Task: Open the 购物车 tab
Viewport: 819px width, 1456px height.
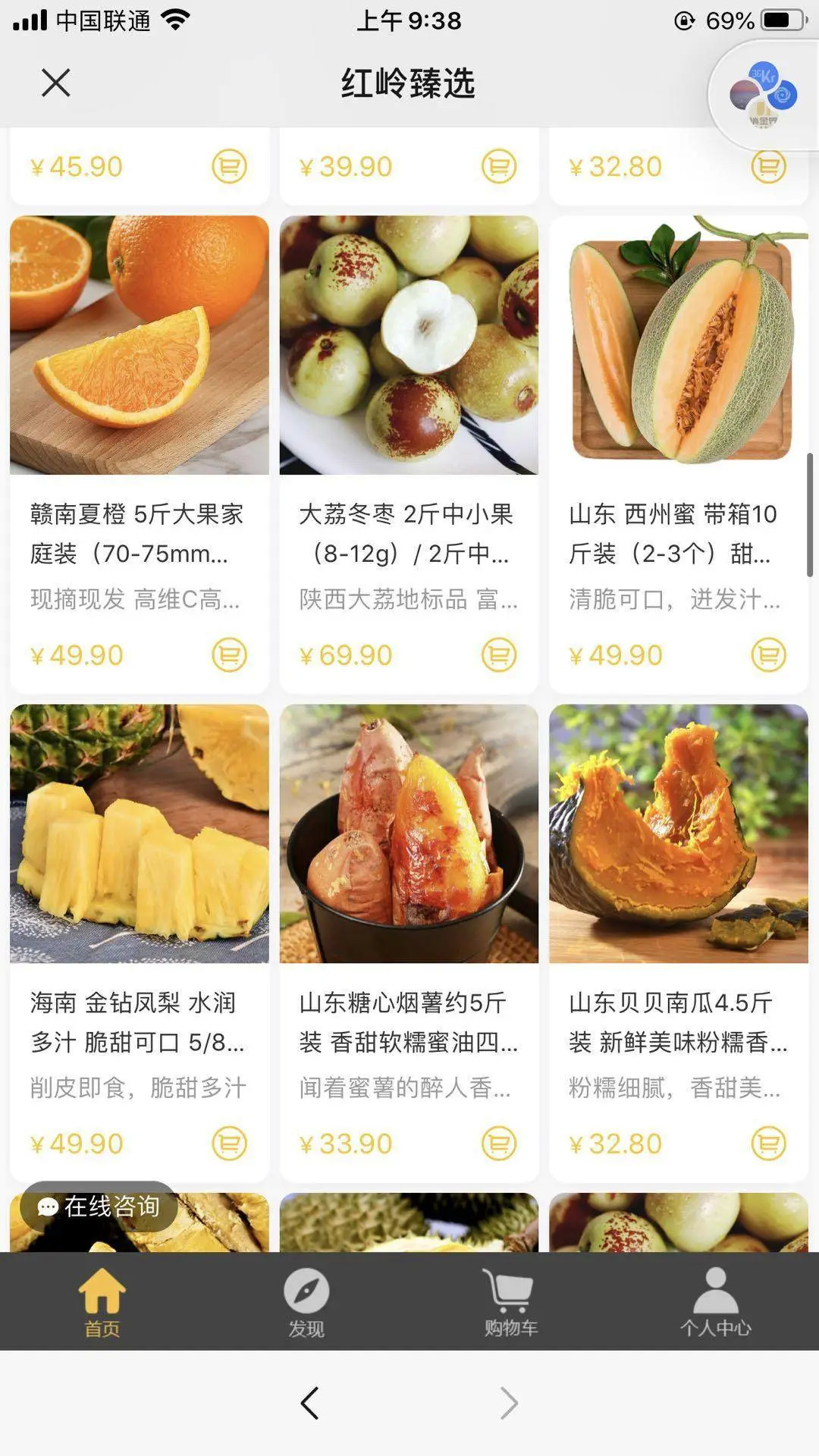Action: coord(510,1301)
